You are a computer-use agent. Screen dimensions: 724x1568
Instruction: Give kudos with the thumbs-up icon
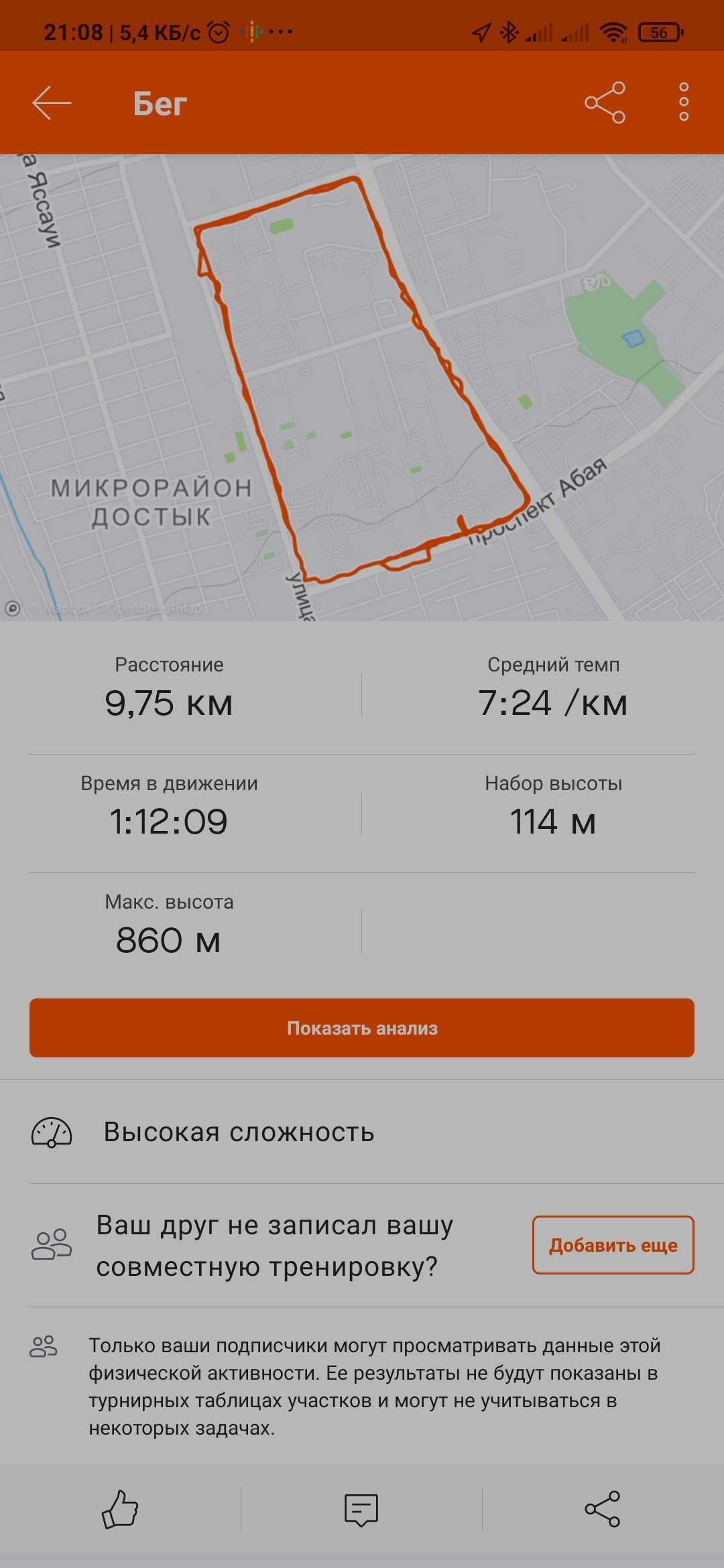click(x=120, y=1509)
